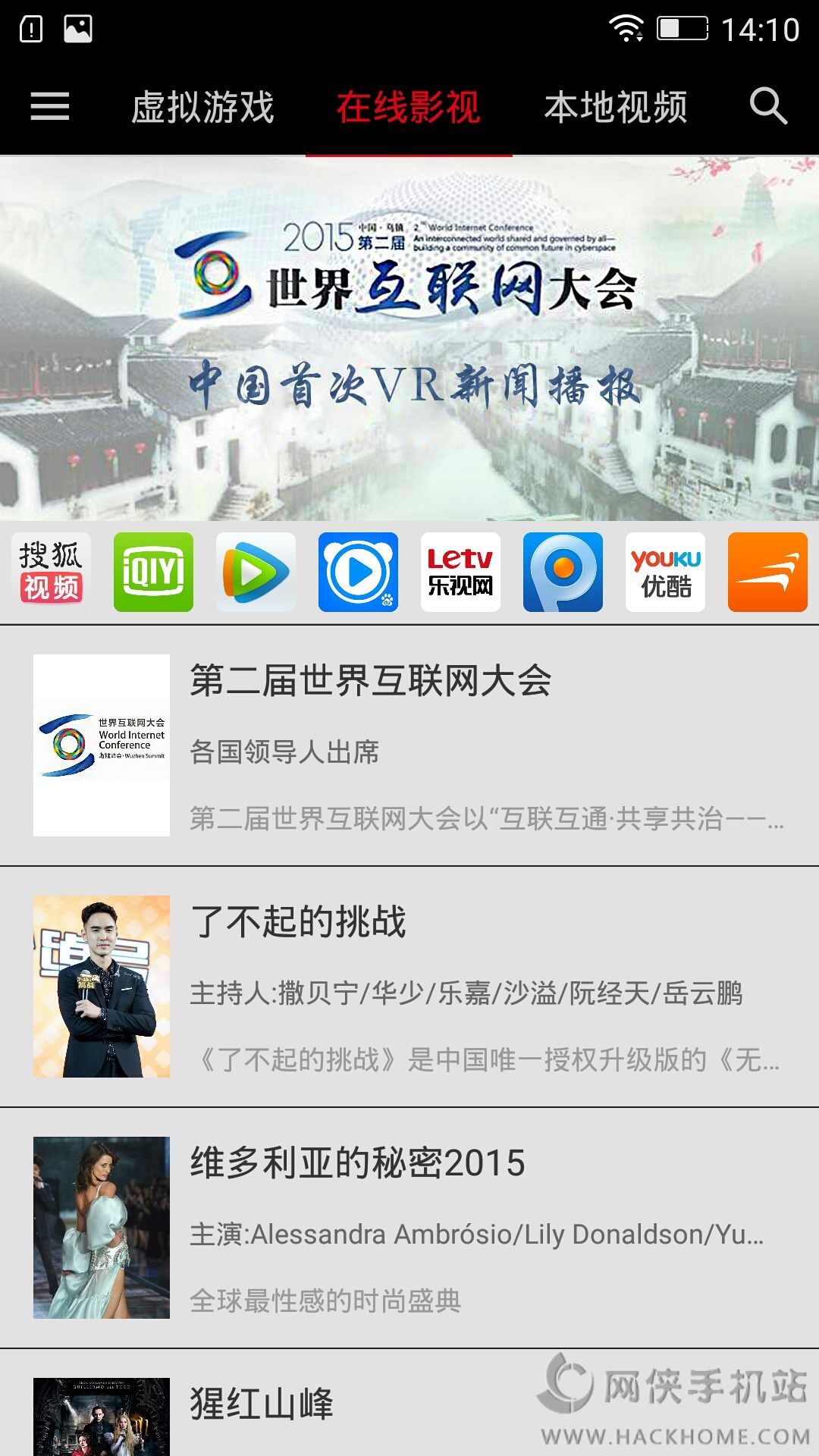Open 第二届世界互联网大会 entry
Screen dimensions: 819x1456
(x=409, y=745)
